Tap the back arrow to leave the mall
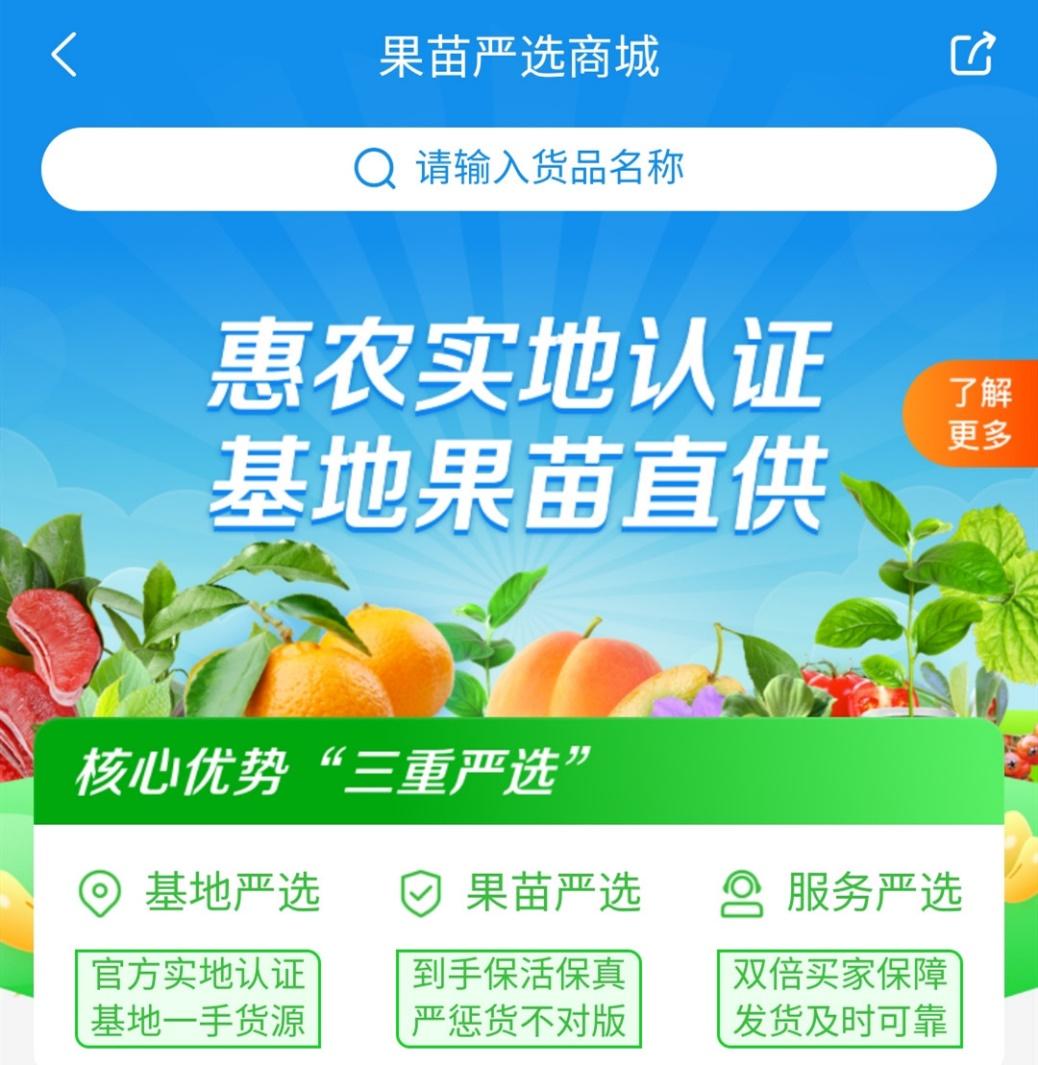The width and height of the screenshot is (1038, 1065). [62, 57]
